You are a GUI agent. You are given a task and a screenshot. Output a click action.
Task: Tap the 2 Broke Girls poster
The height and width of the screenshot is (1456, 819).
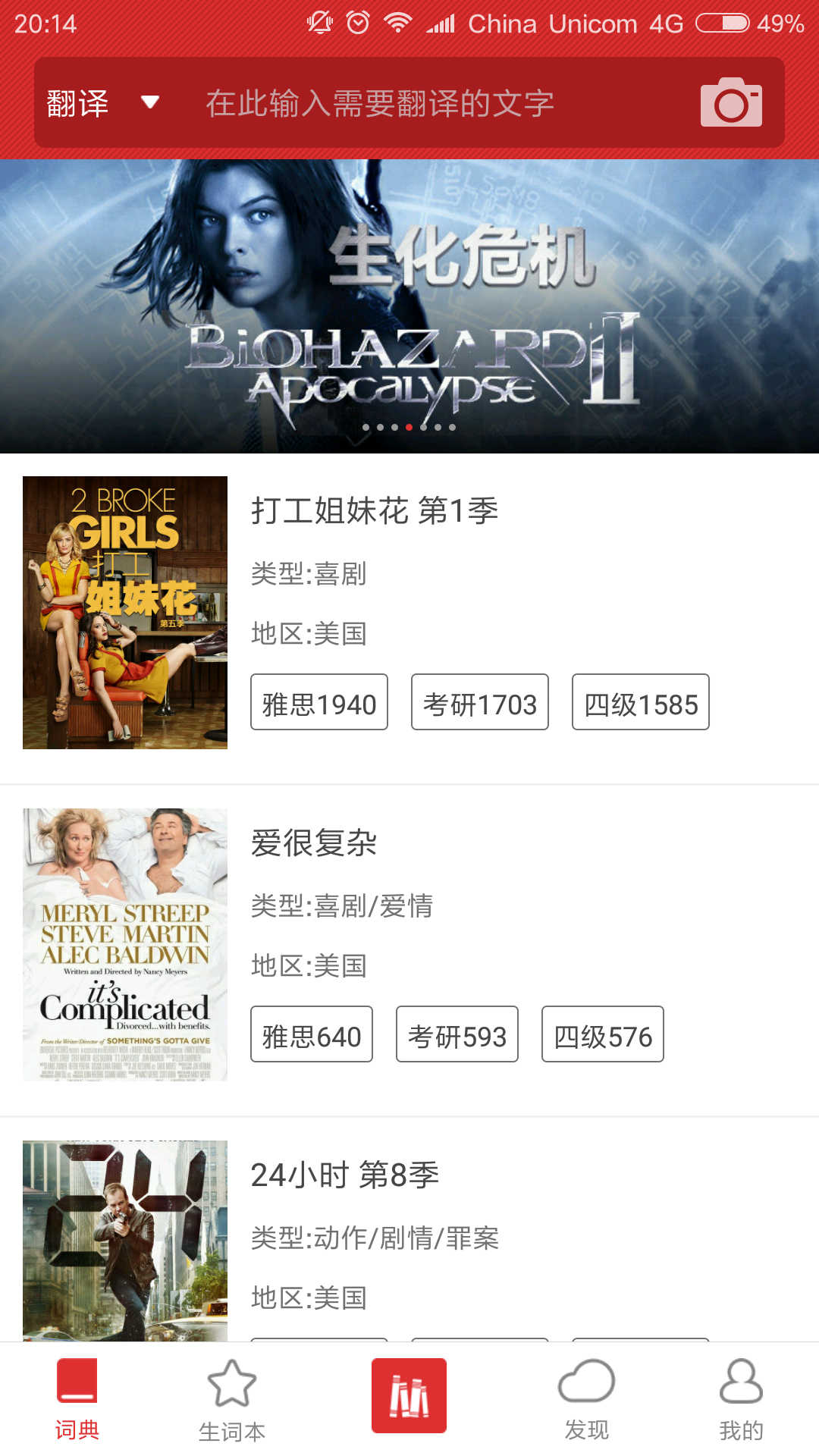click(x=125, y=612)
